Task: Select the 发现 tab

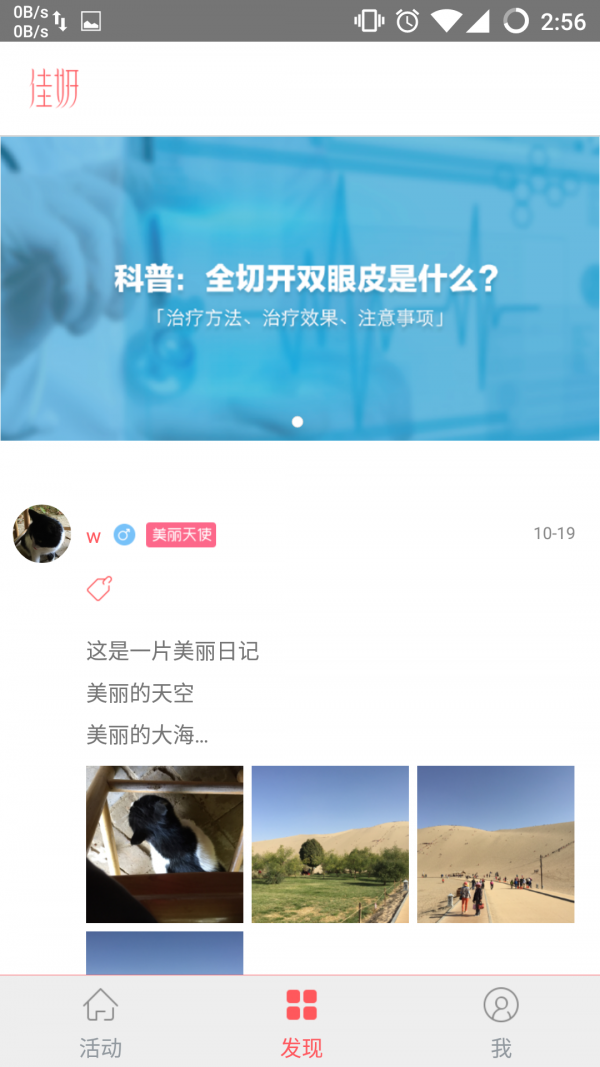Action: pyautogui.click(x=301, y=1022)
